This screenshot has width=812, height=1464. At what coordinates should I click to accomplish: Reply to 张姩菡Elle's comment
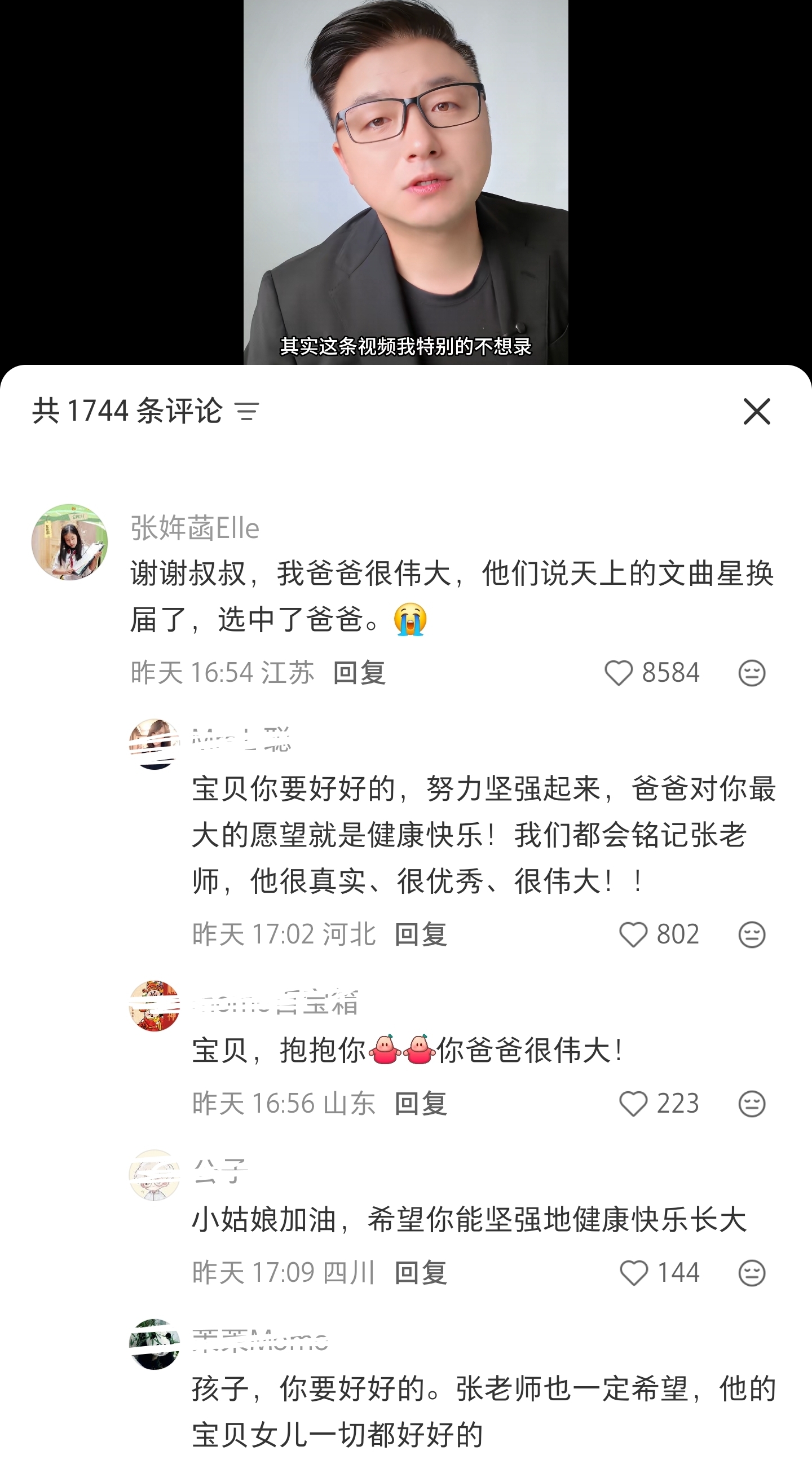pyautogui.click(x=359, y=673)
